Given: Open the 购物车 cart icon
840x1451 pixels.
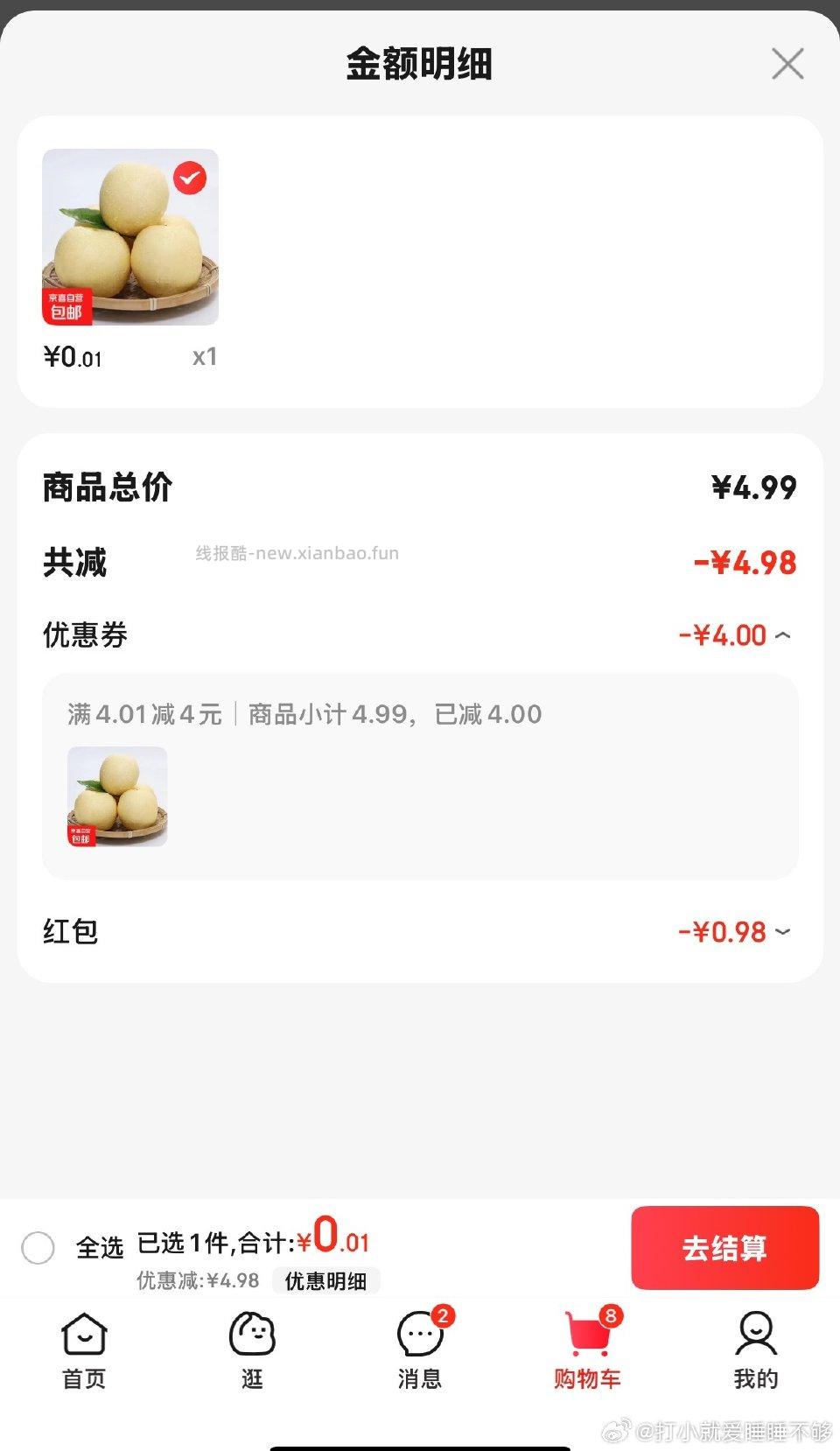Looking at the screenshot, I should tap(585, 1339).
